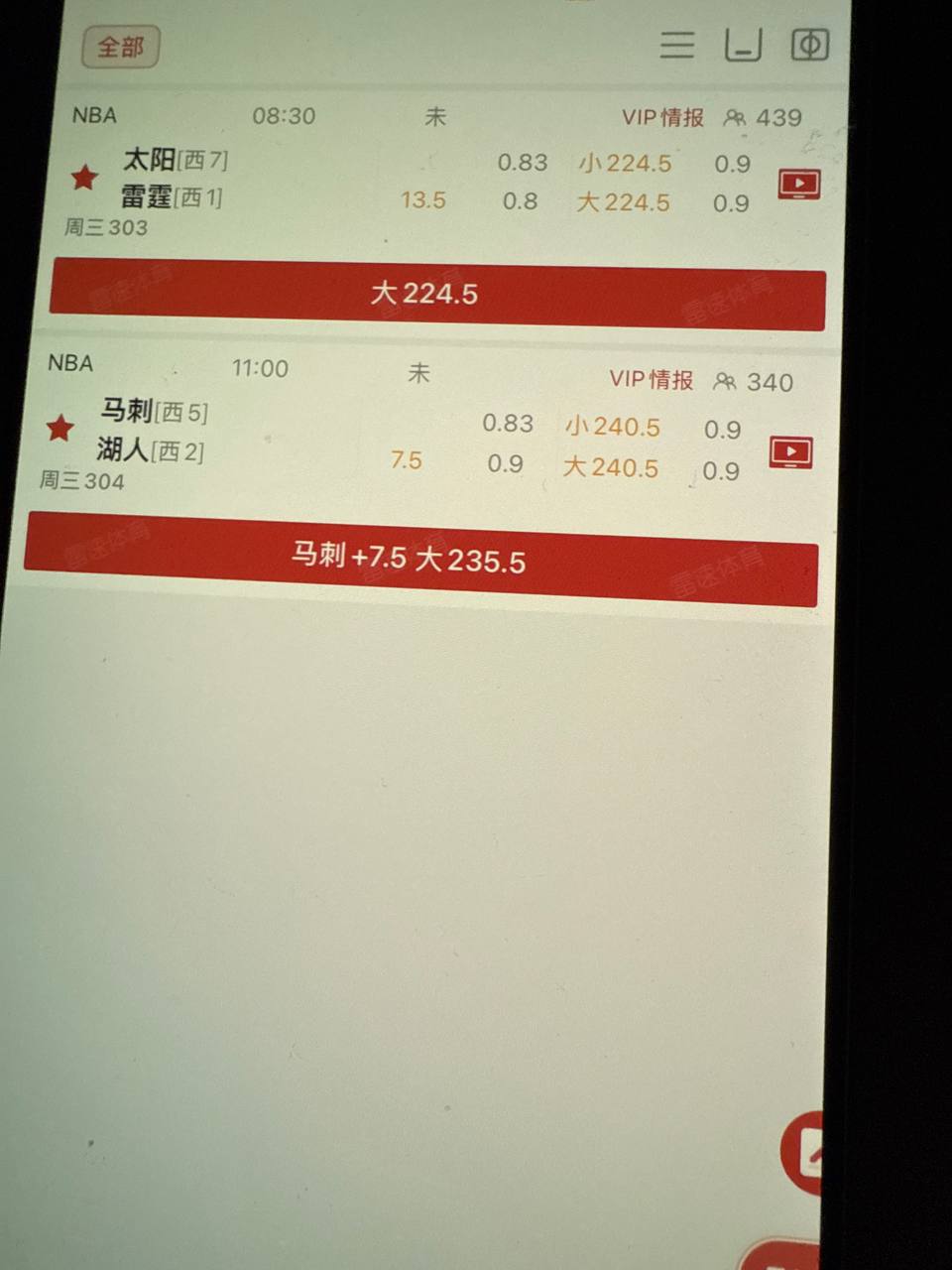The height and width of the screenshot is (1270, 952).
Task: Unstar the 太阳 vs 雷霆 match
Action: [x=84, y=178]
